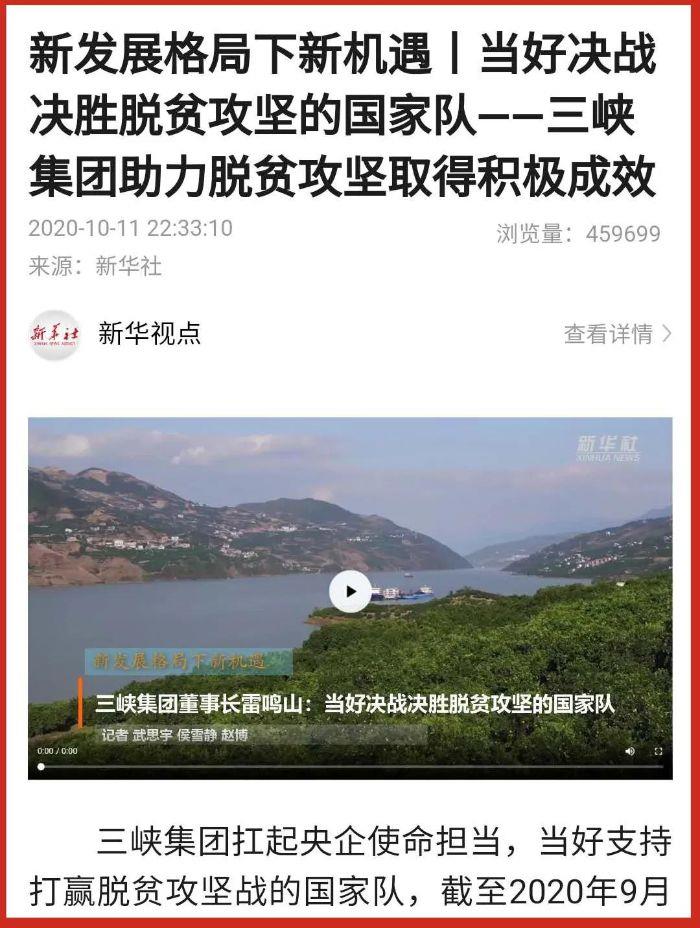Open the 新华视点 account profile
This screenshot has height=928, width=700.
click(149, 334)
